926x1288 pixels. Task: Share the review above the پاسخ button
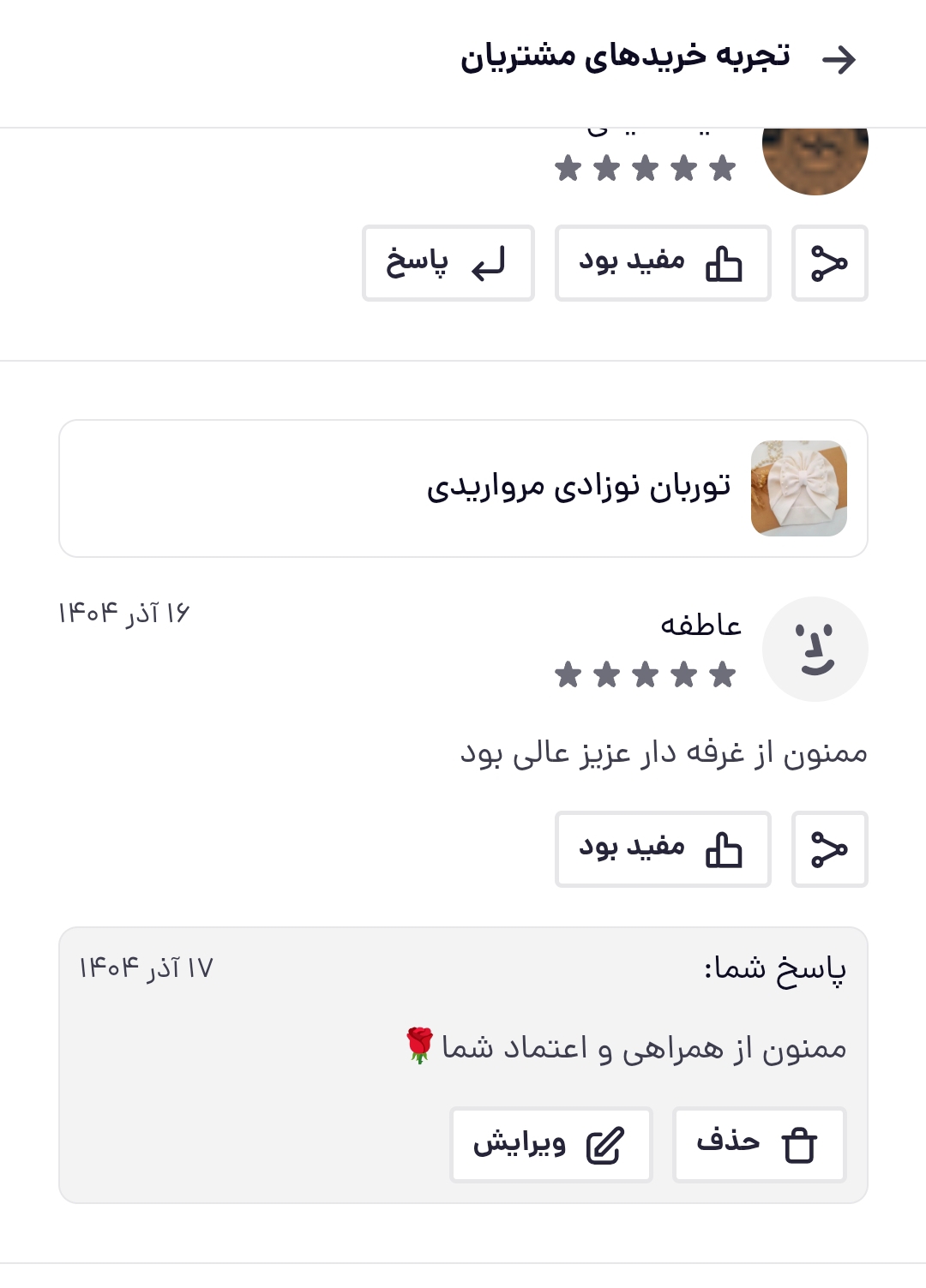point(829,263)
